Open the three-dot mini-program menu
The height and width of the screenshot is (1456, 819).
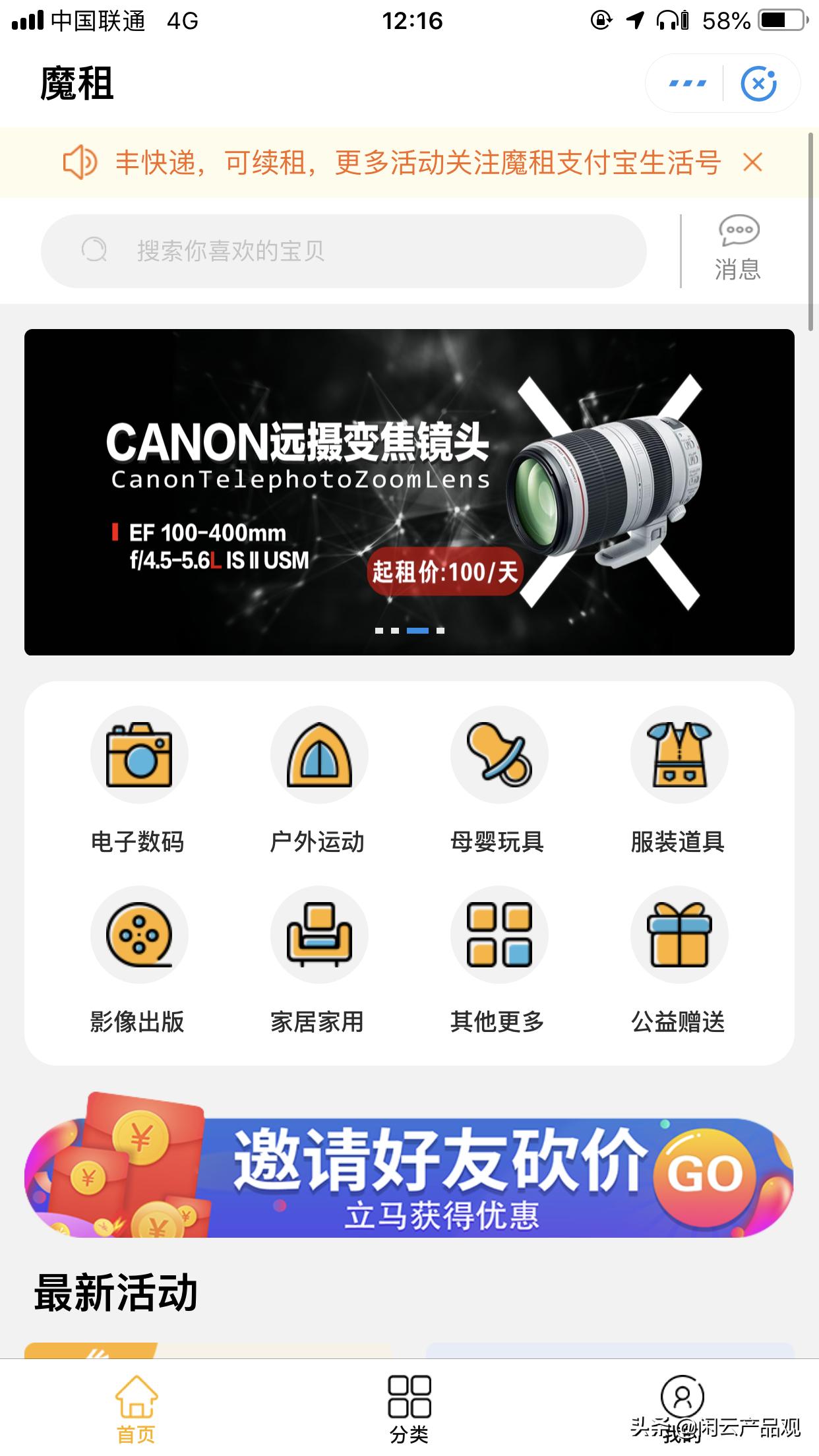coord(688,83)
